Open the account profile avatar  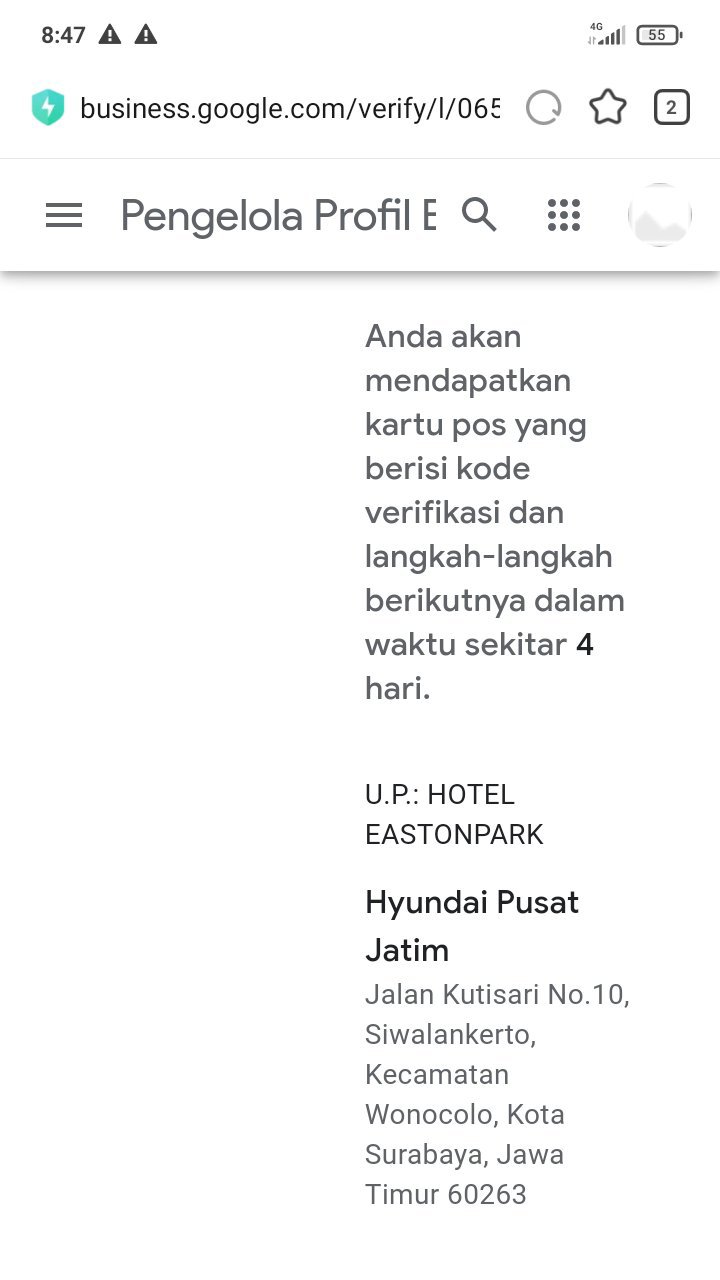660,215
